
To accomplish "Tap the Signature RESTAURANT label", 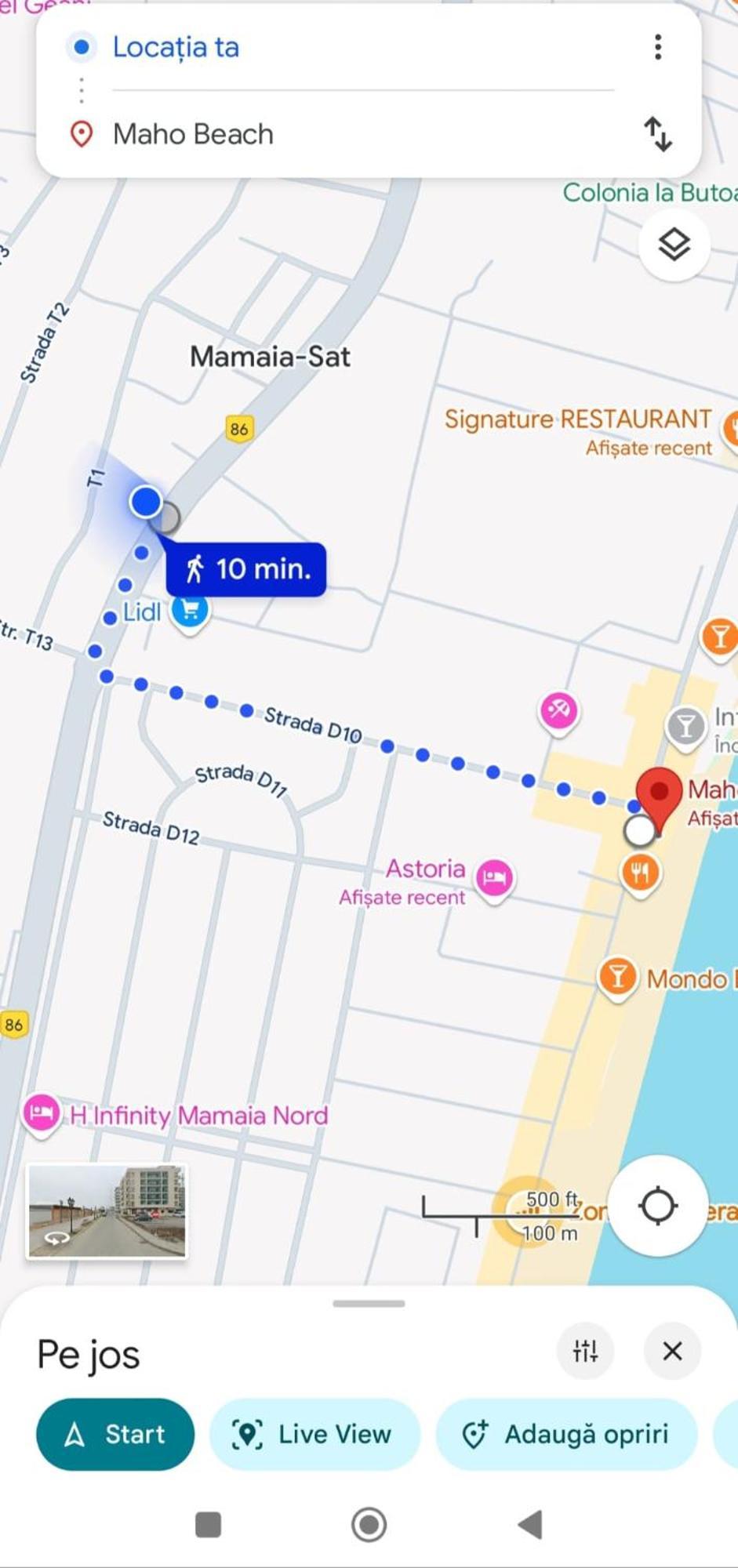I will [577, 419].
